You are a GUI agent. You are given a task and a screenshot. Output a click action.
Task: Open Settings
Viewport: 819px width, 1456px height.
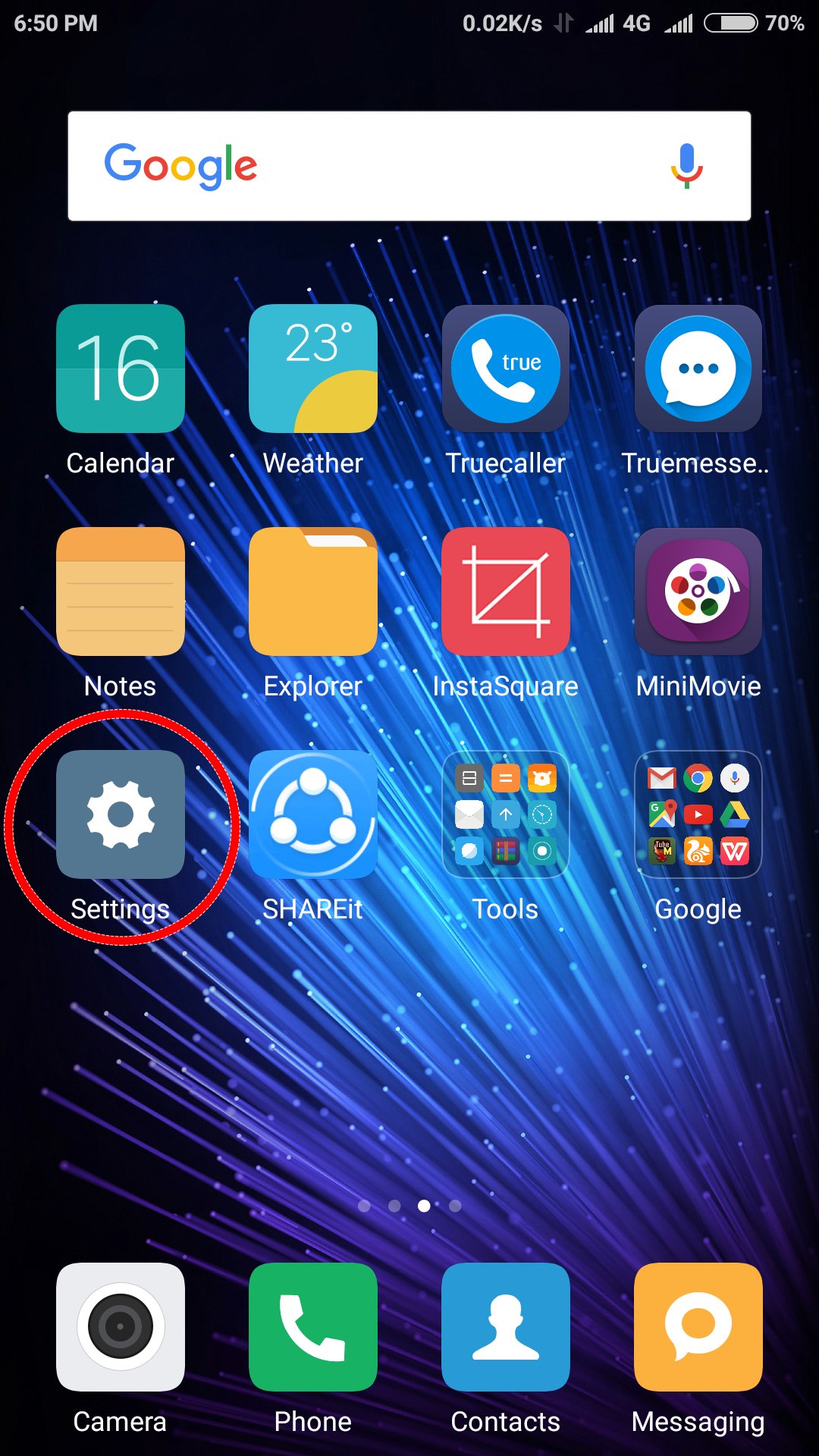tap(121, 814)
